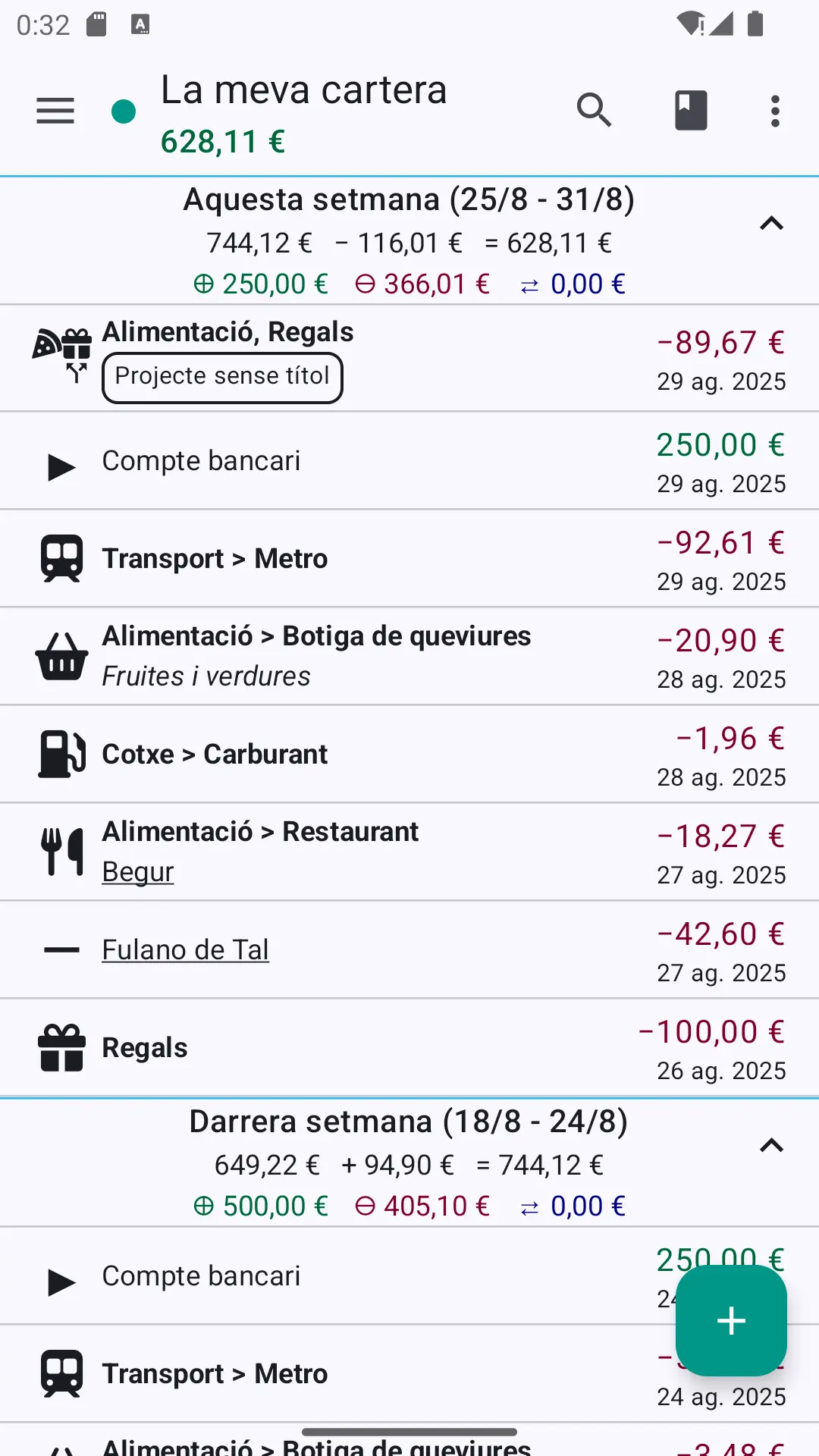
Task: Open the Regals expense of −100,00 €
Action: click(x=409, y=1048)
